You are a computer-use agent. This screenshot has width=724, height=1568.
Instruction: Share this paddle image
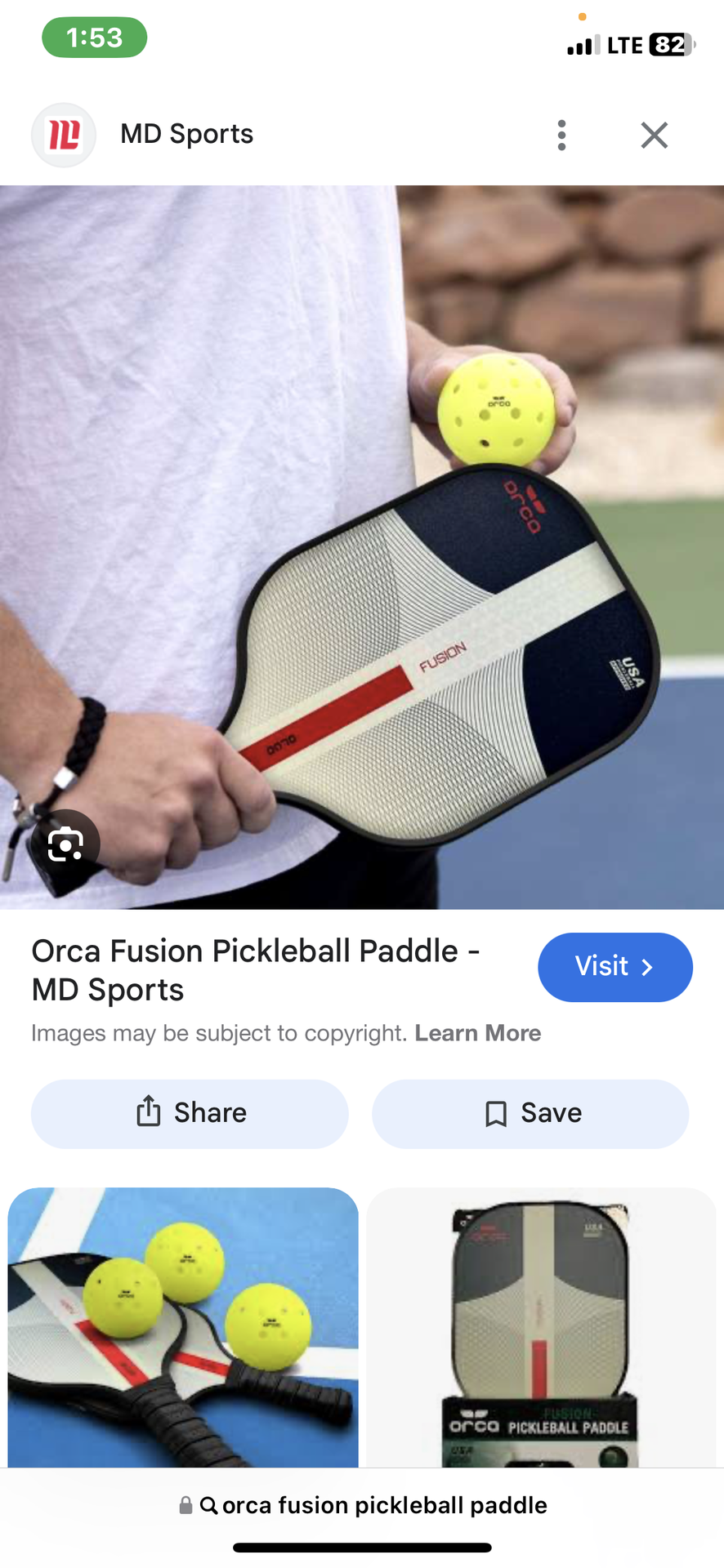[190, 1113]
